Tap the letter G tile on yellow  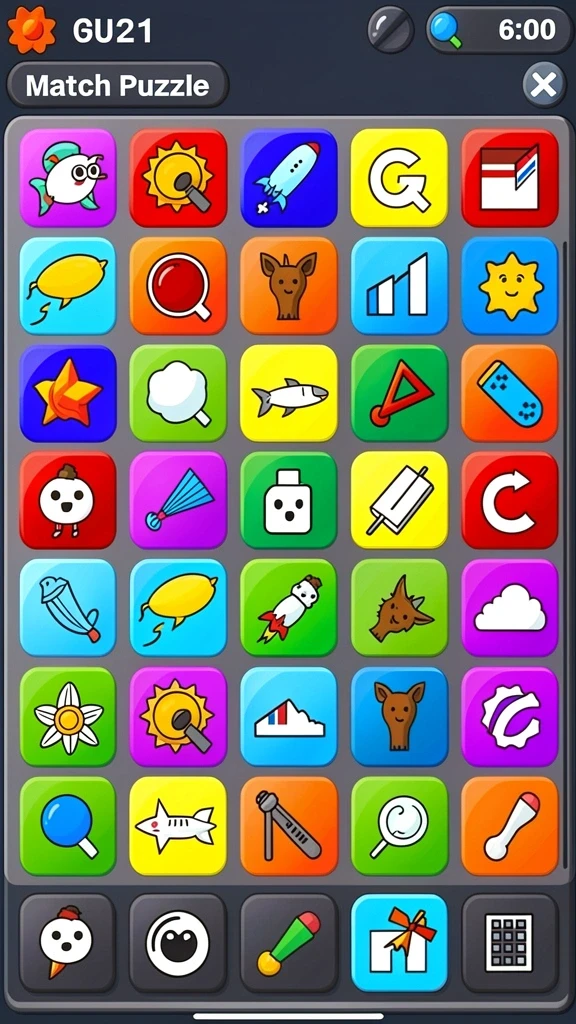400,178
